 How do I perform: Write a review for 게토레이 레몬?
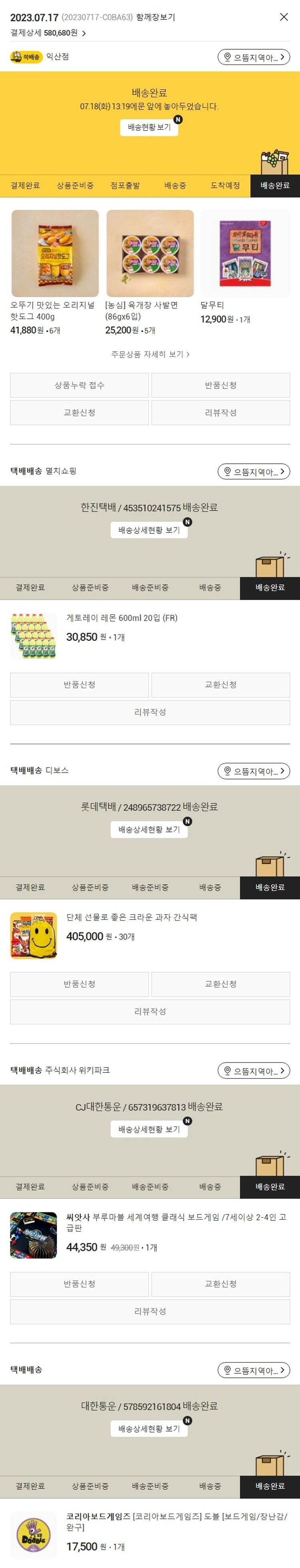tap(150, 712)
